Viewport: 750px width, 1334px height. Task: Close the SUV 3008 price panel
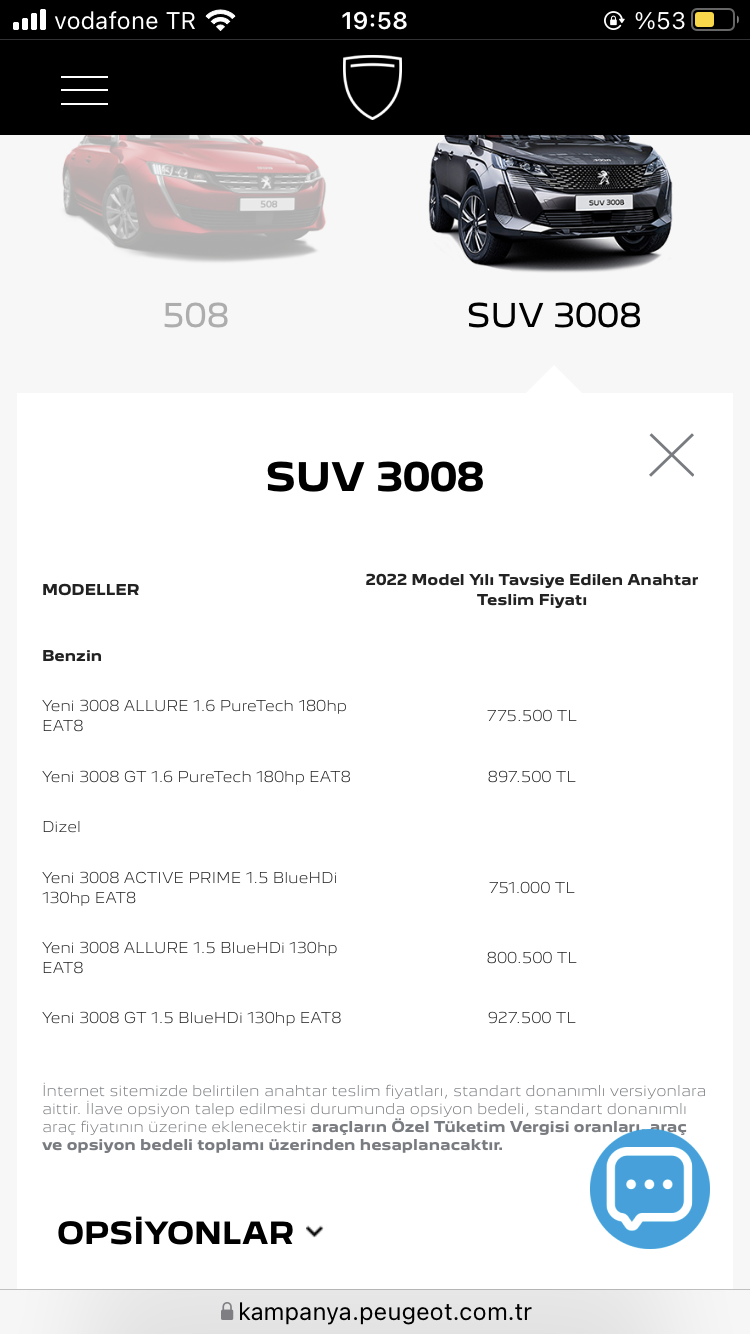(671, 456)
